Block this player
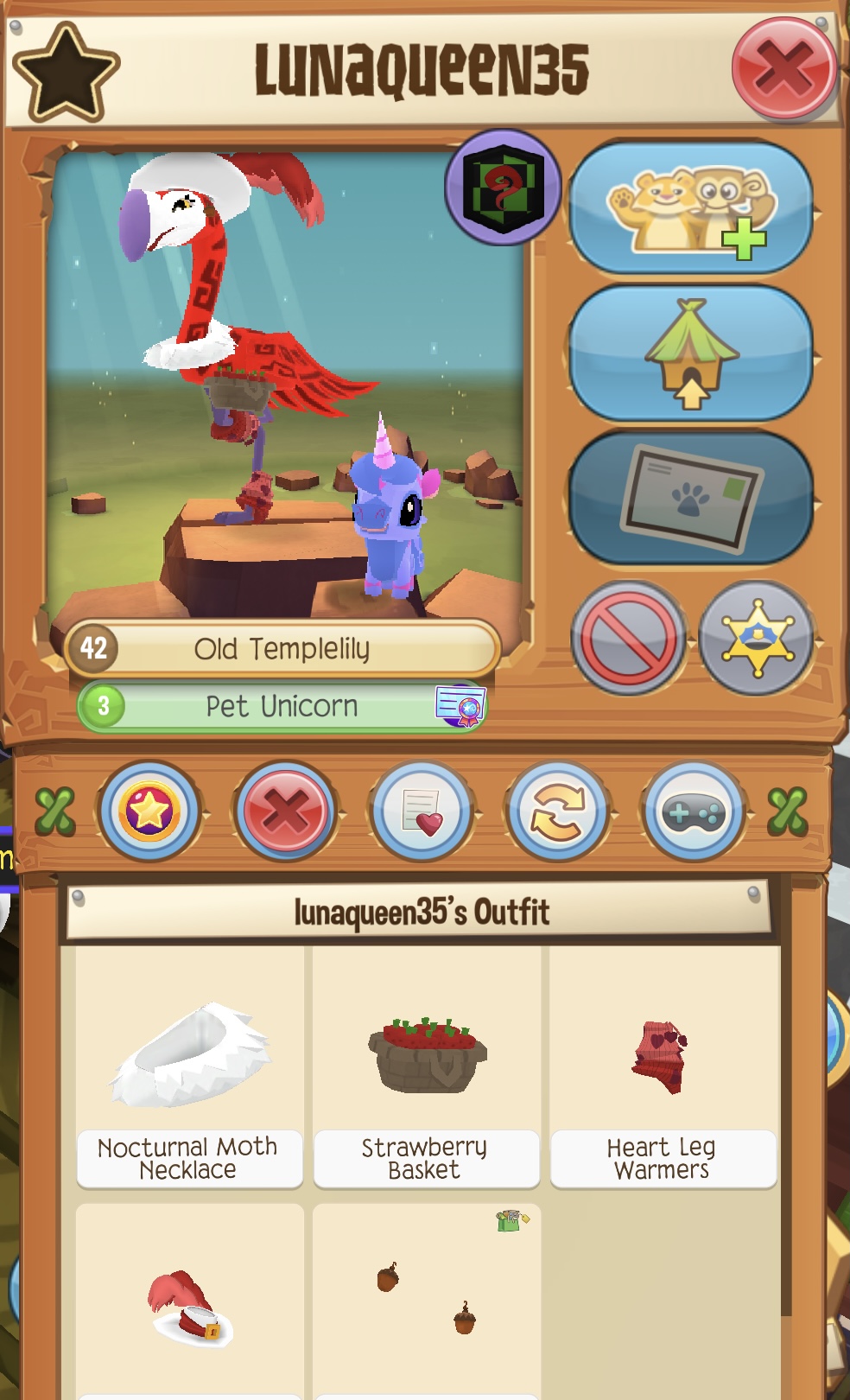 [x=628, y=639]
